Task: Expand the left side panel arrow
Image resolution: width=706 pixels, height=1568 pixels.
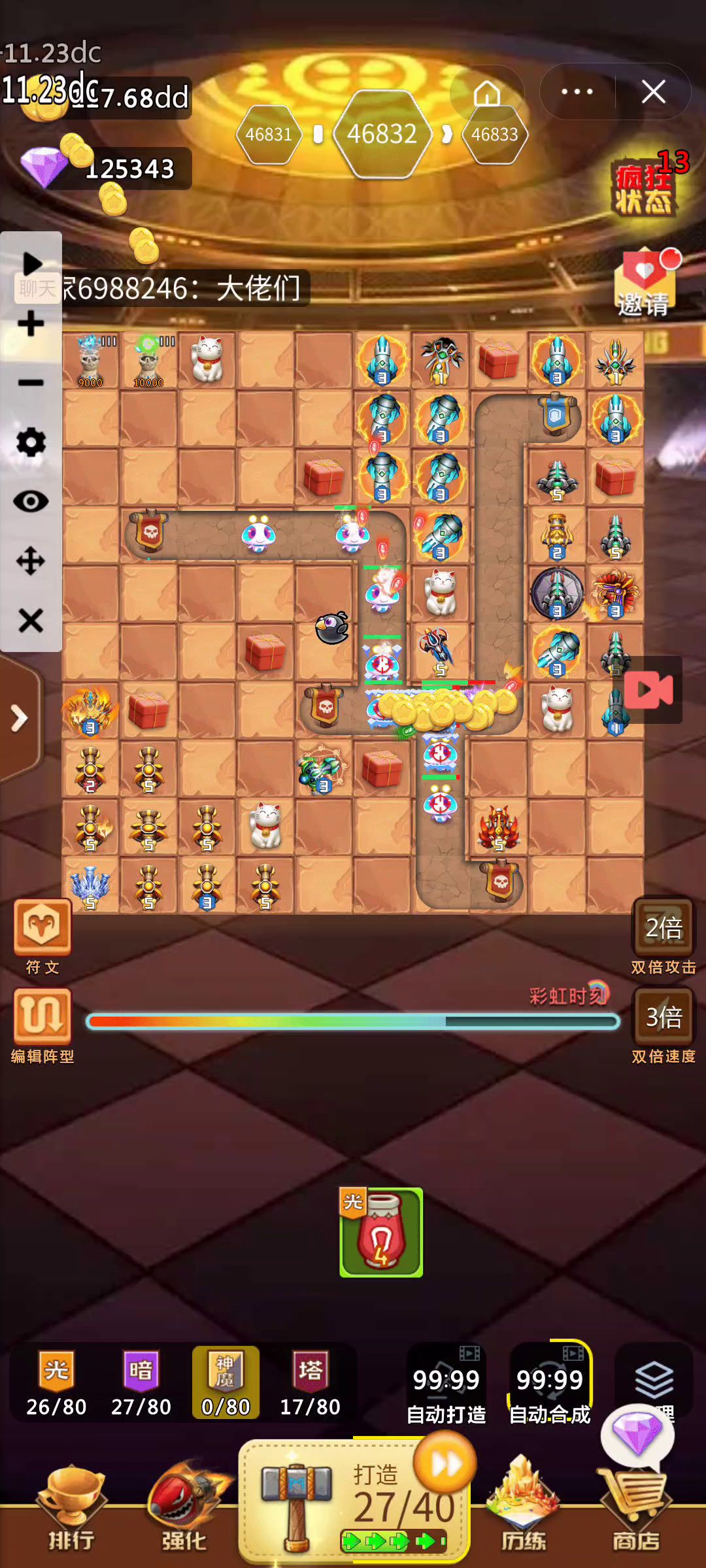Action: pos(19,719)
